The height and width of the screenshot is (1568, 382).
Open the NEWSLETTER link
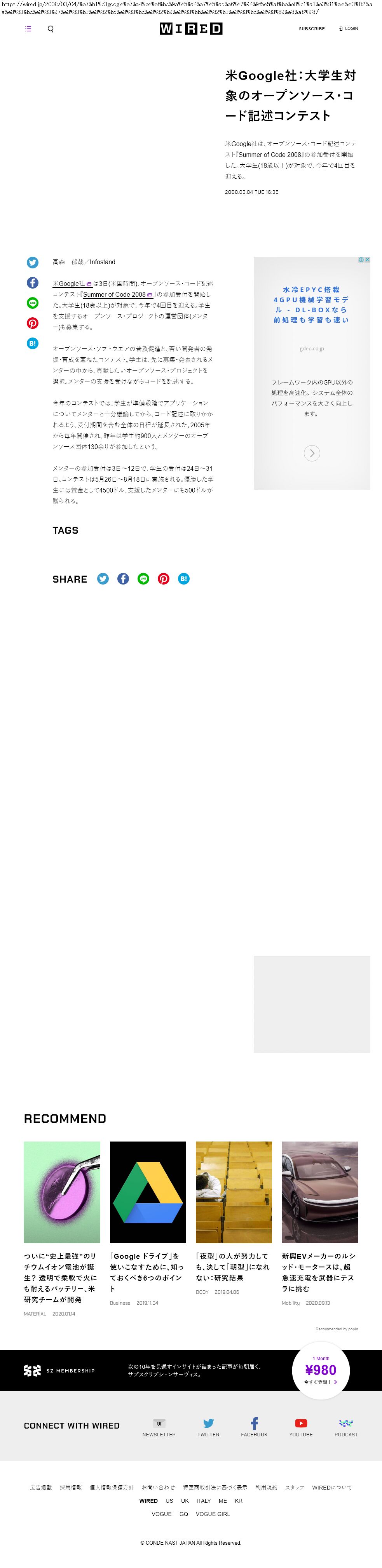click(159, 1427)
